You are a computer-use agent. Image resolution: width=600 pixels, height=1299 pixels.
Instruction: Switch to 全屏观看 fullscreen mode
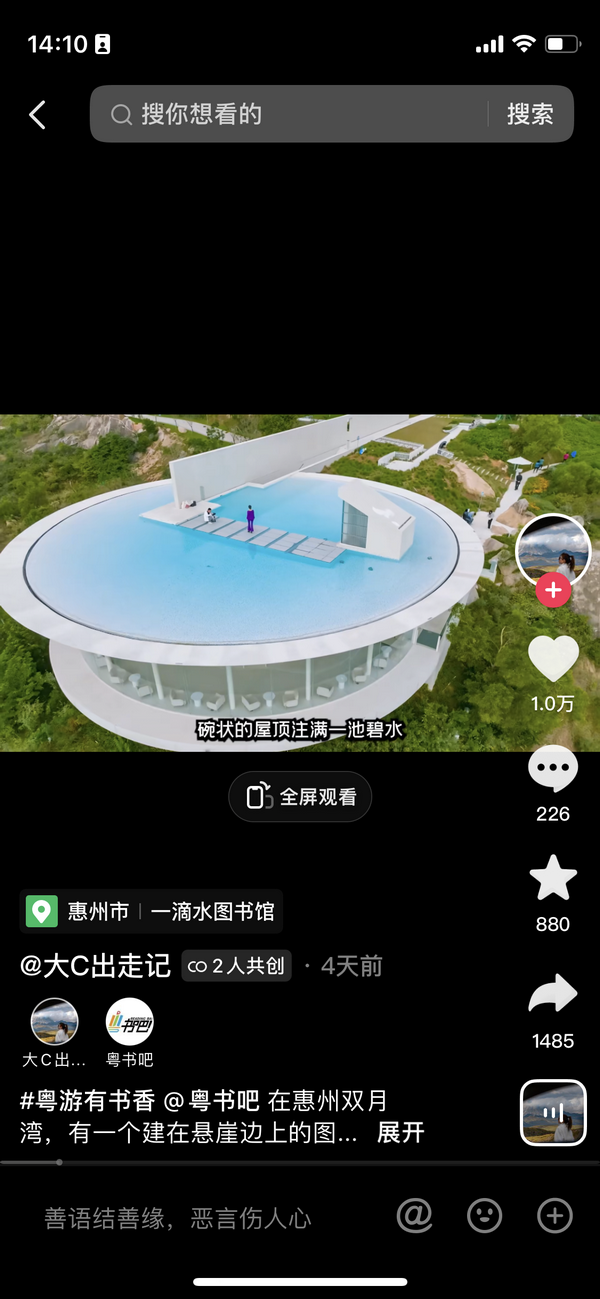pos(300,797)
